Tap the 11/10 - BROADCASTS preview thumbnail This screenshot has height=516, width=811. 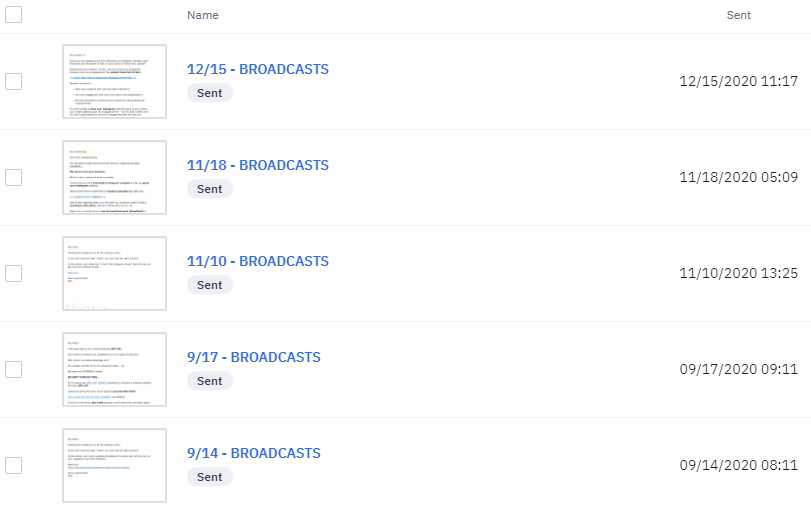[114, 273]
